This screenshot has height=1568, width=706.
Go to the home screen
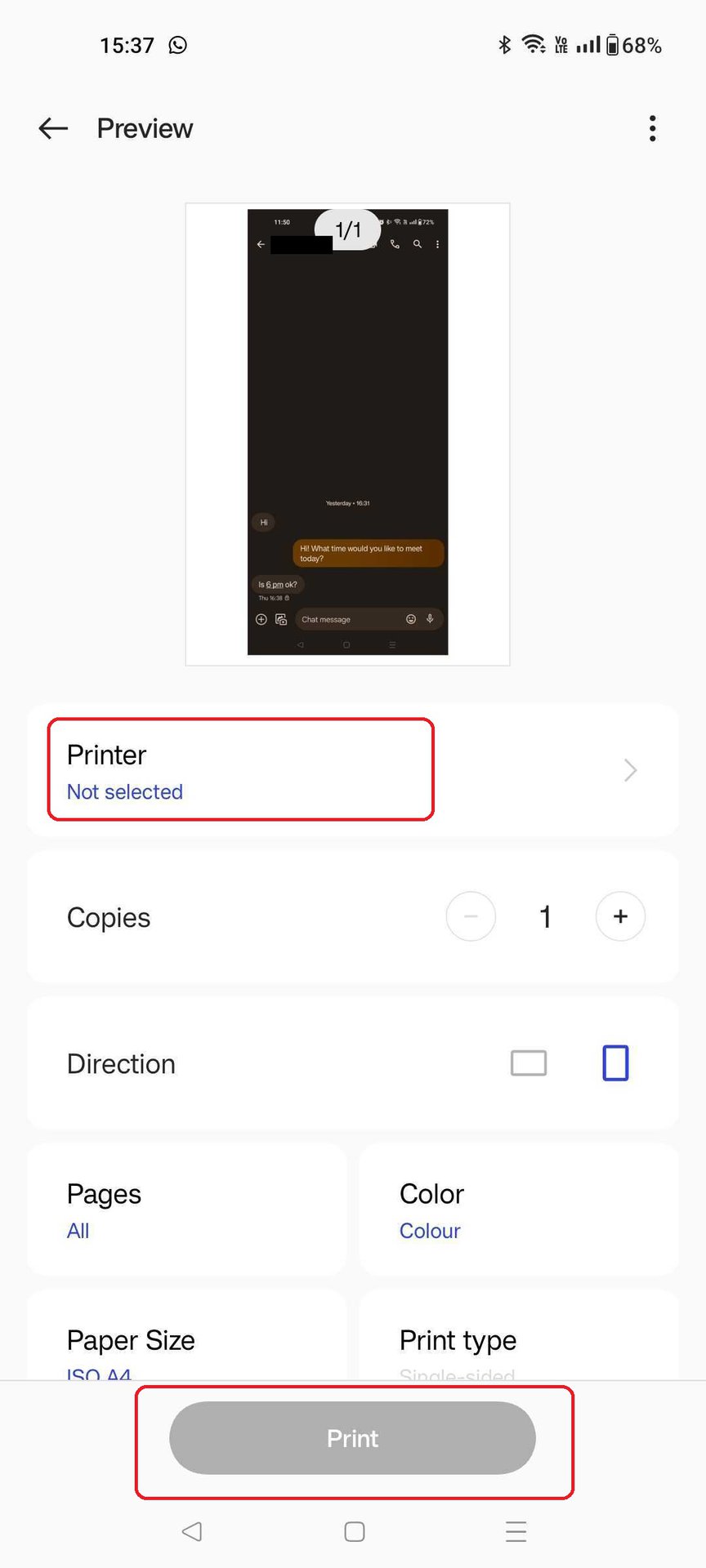pyautogui.click(x=354, y=1531)
